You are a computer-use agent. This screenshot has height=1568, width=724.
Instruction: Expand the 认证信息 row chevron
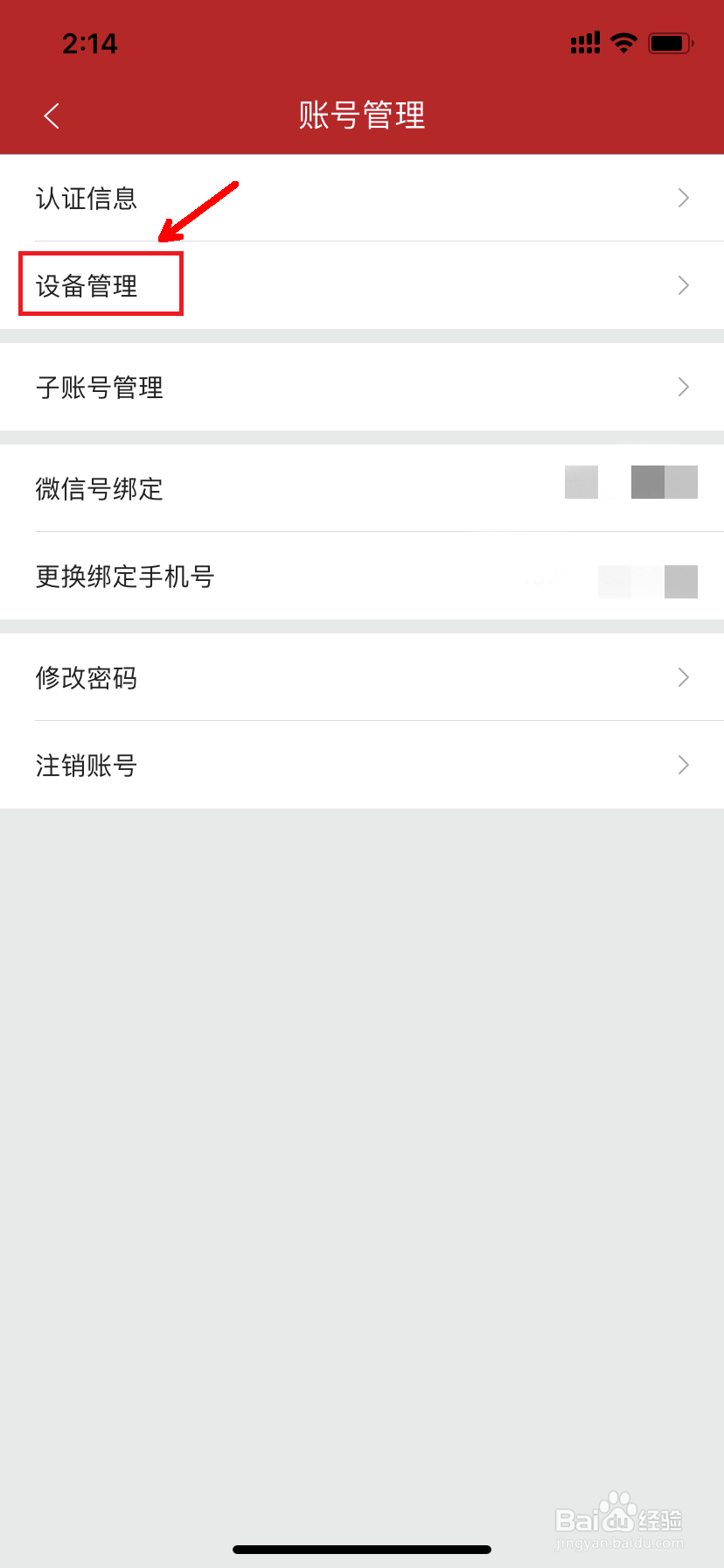coord(683,198)
